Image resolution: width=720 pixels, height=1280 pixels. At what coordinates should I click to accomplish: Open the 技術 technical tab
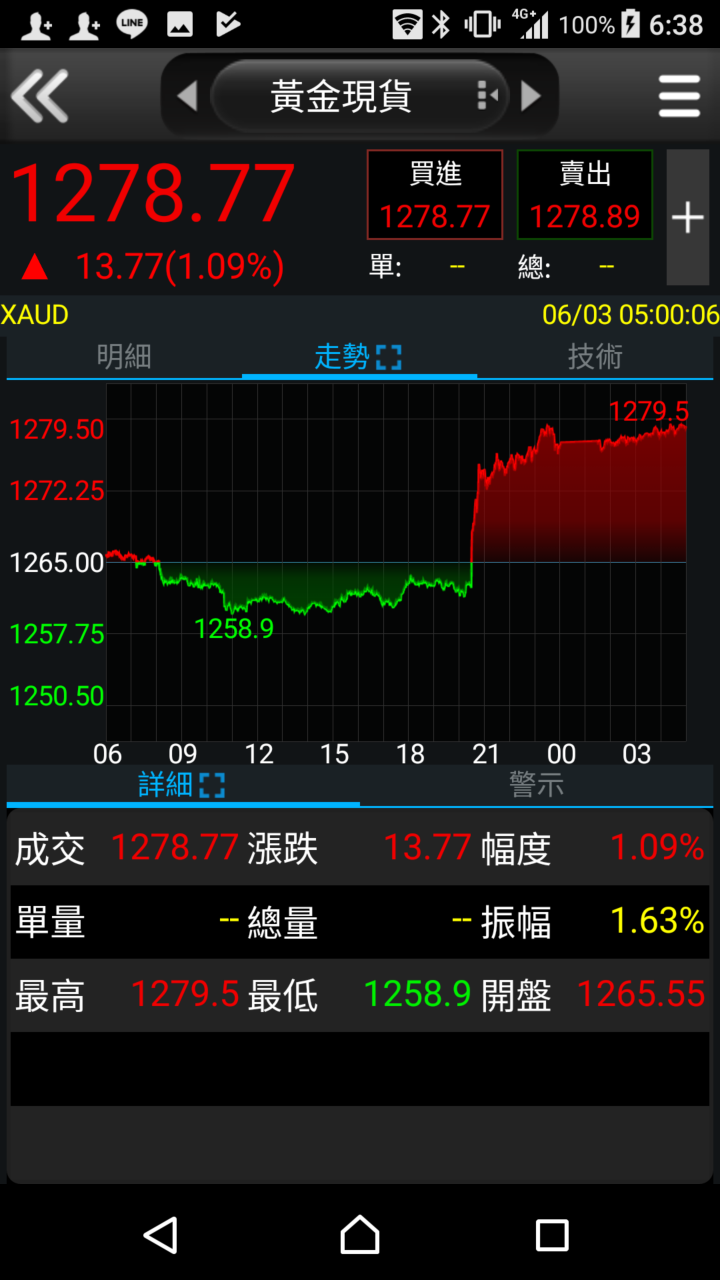click(x=595, y=357)
